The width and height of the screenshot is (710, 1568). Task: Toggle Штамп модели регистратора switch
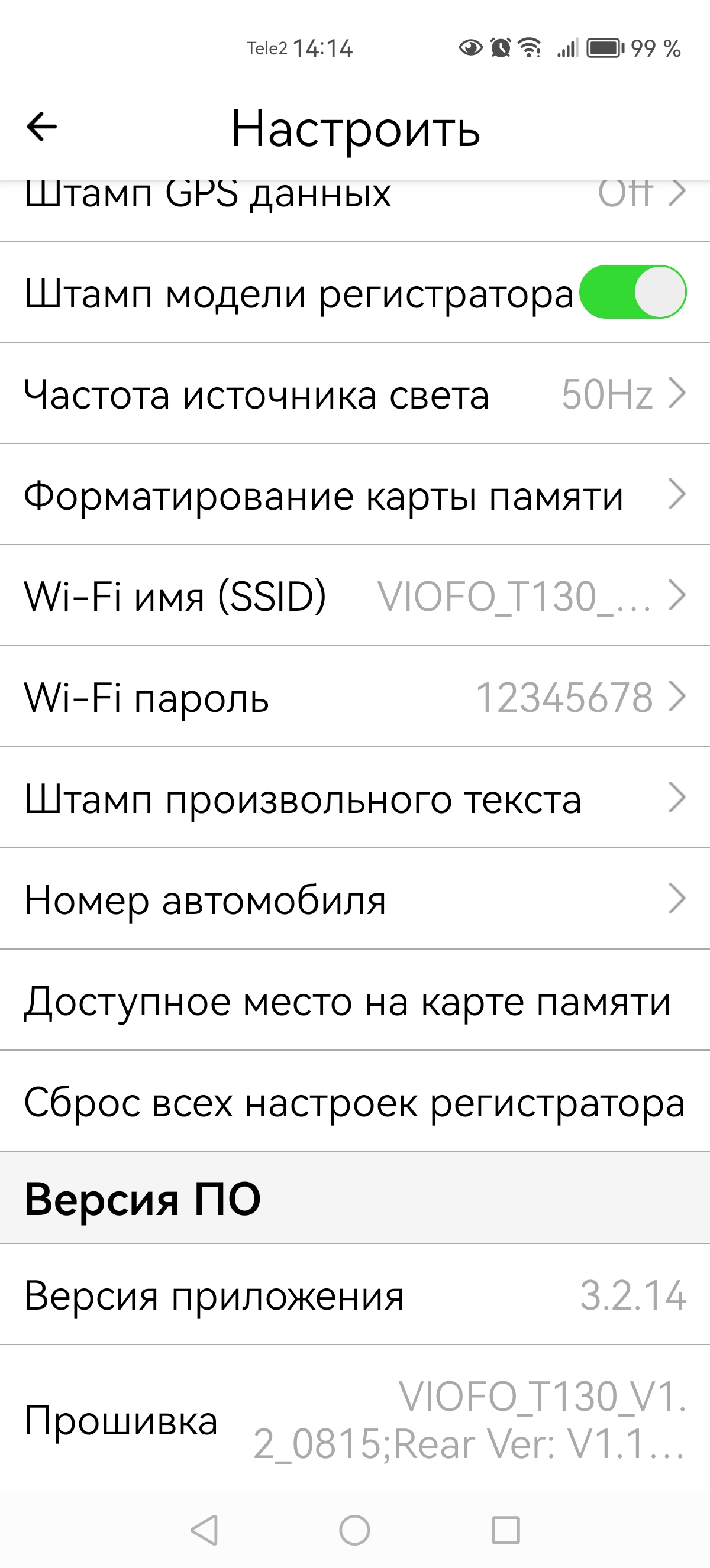632,292
